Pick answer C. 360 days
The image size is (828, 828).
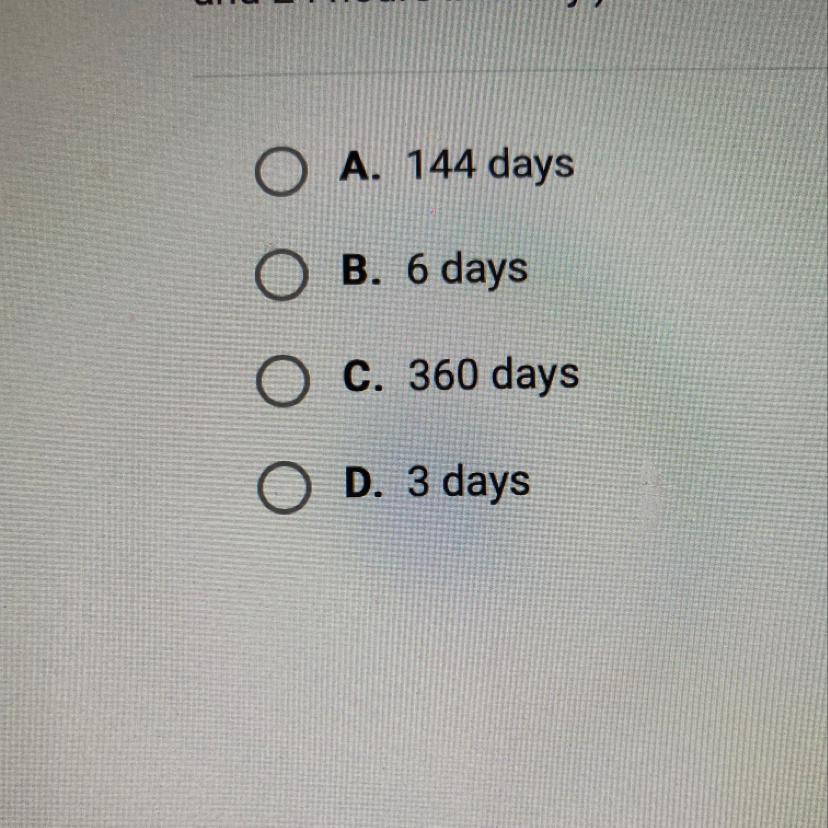pyautogui.click(x=280, y=384)
